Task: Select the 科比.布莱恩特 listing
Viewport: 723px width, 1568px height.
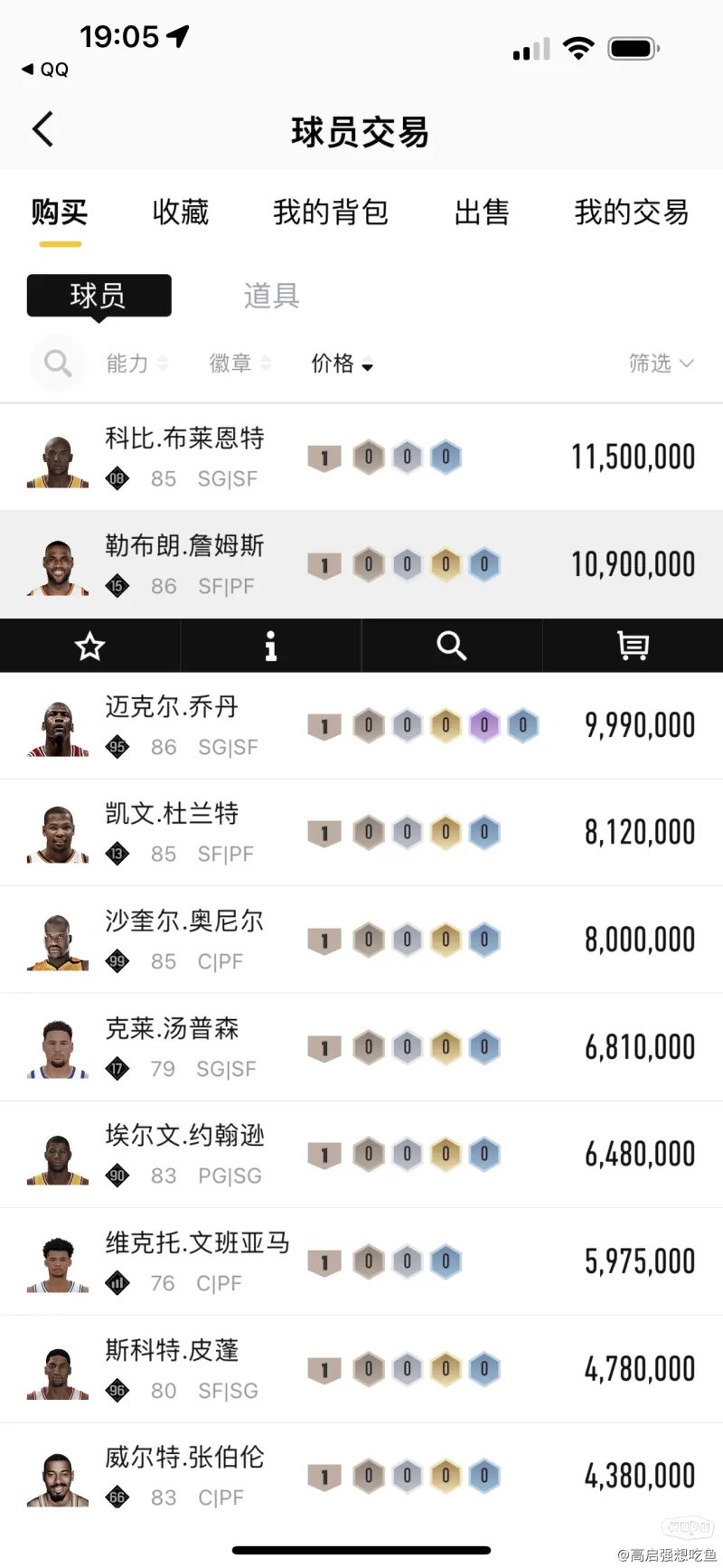Action: tap(361, 458)
